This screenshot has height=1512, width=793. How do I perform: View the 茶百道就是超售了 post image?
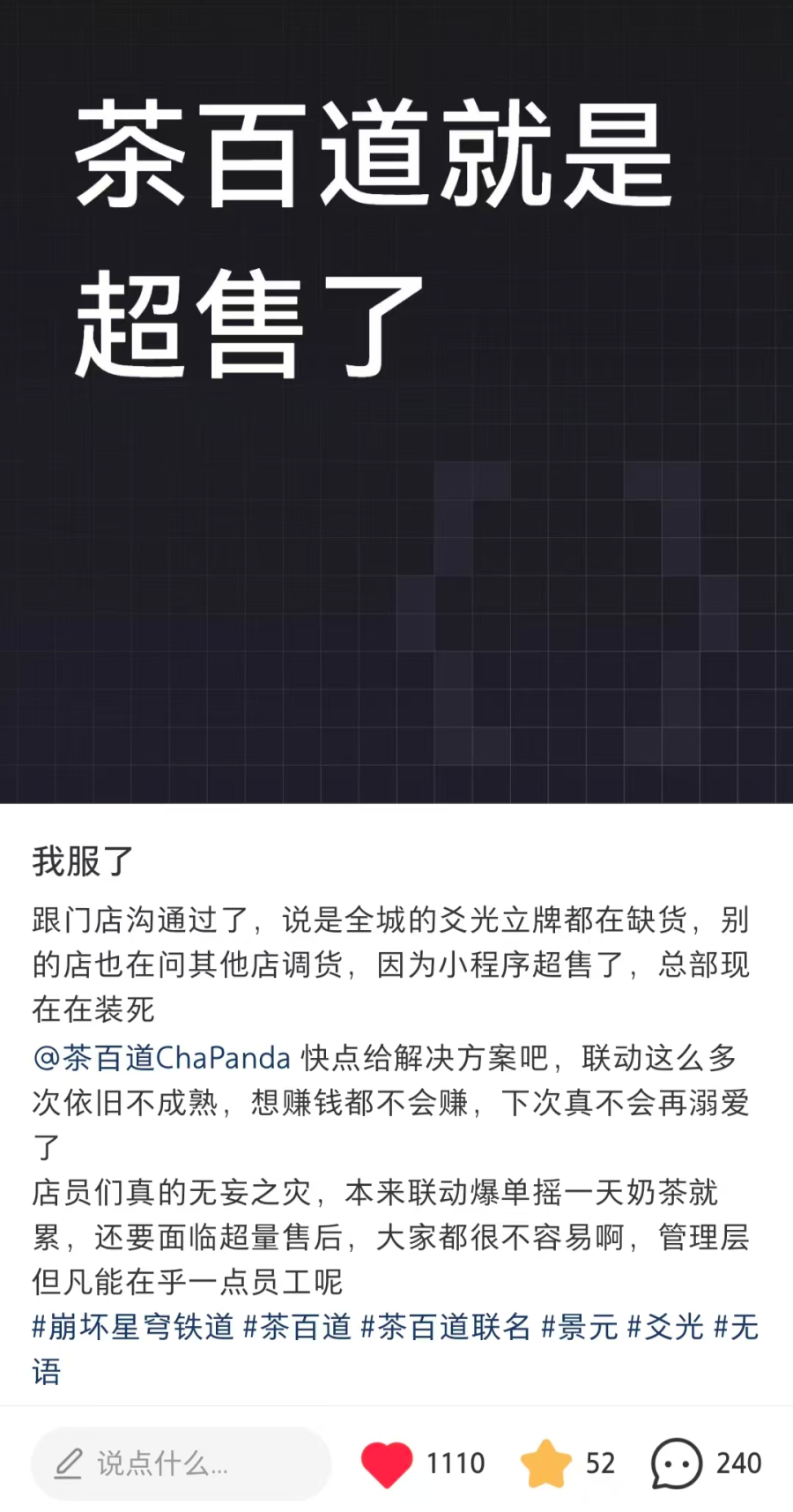point(396,401)
